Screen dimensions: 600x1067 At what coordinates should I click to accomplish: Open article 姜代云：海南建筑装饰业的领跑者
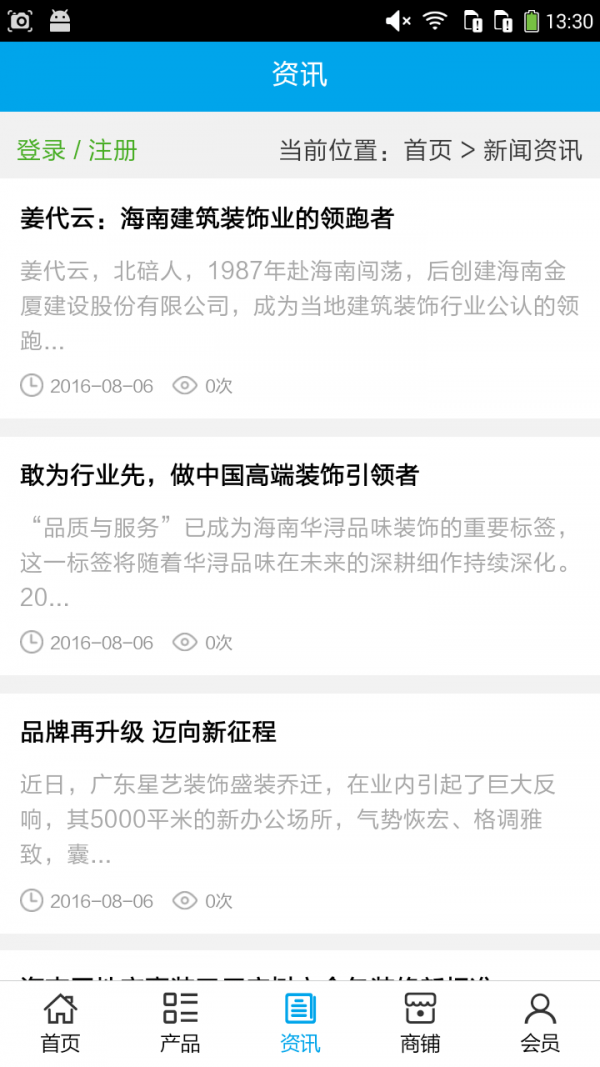[207, 218]
